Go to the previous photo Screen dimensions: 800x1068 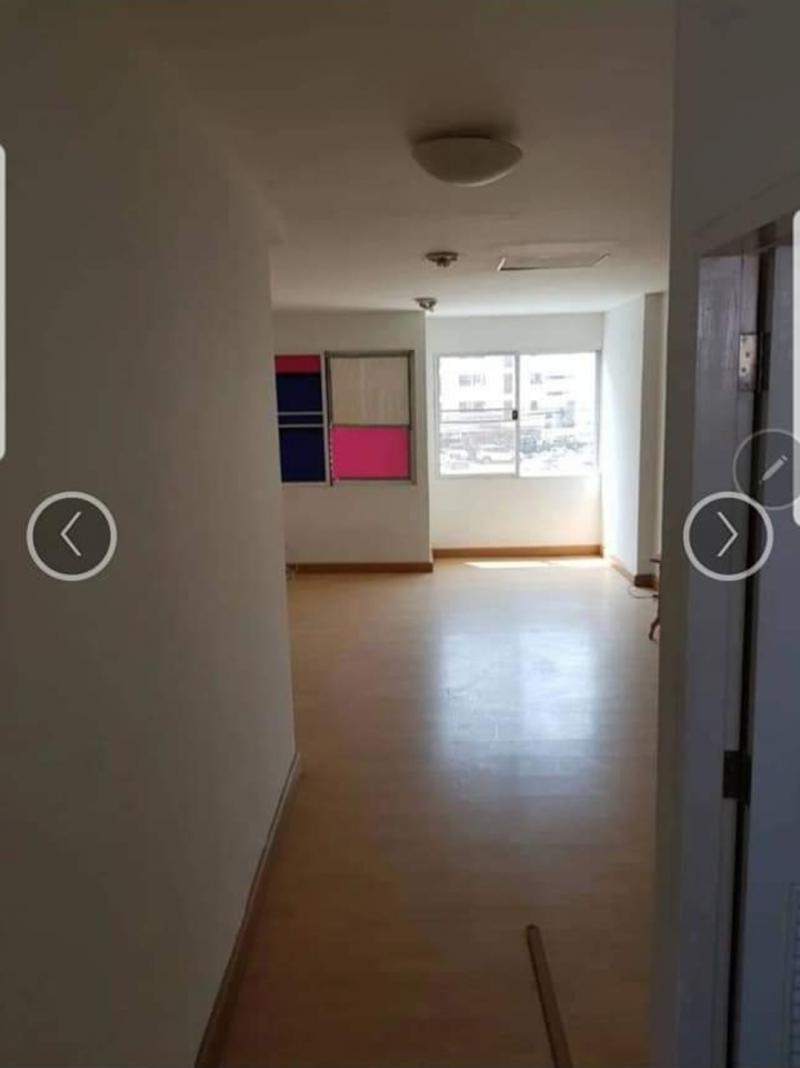[x=71, y=536]
